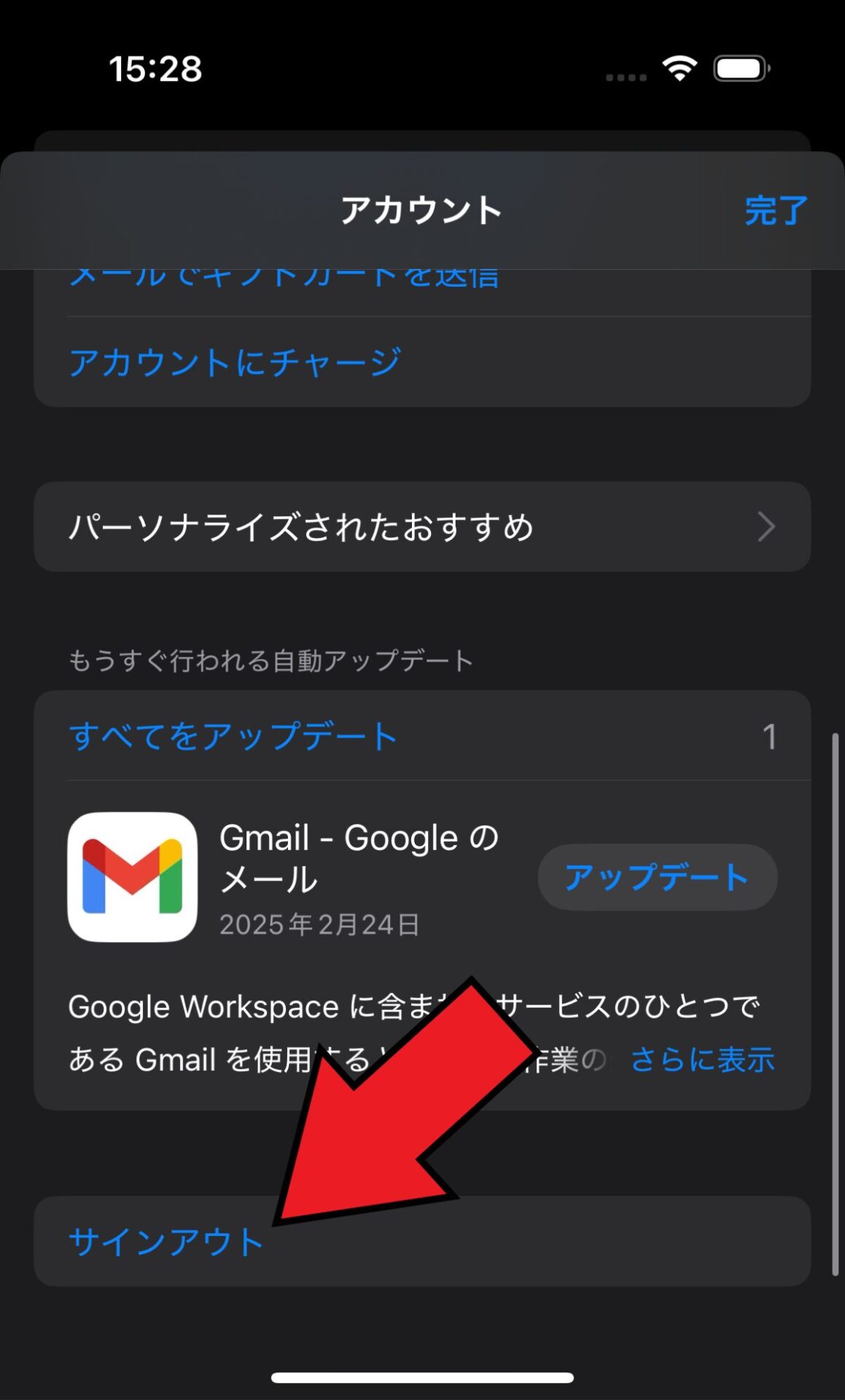Tap すべてをアップデート to update all apps
Image resolution: width=845 pixels, height=1400 pixels.
click(x=233, y=736)
